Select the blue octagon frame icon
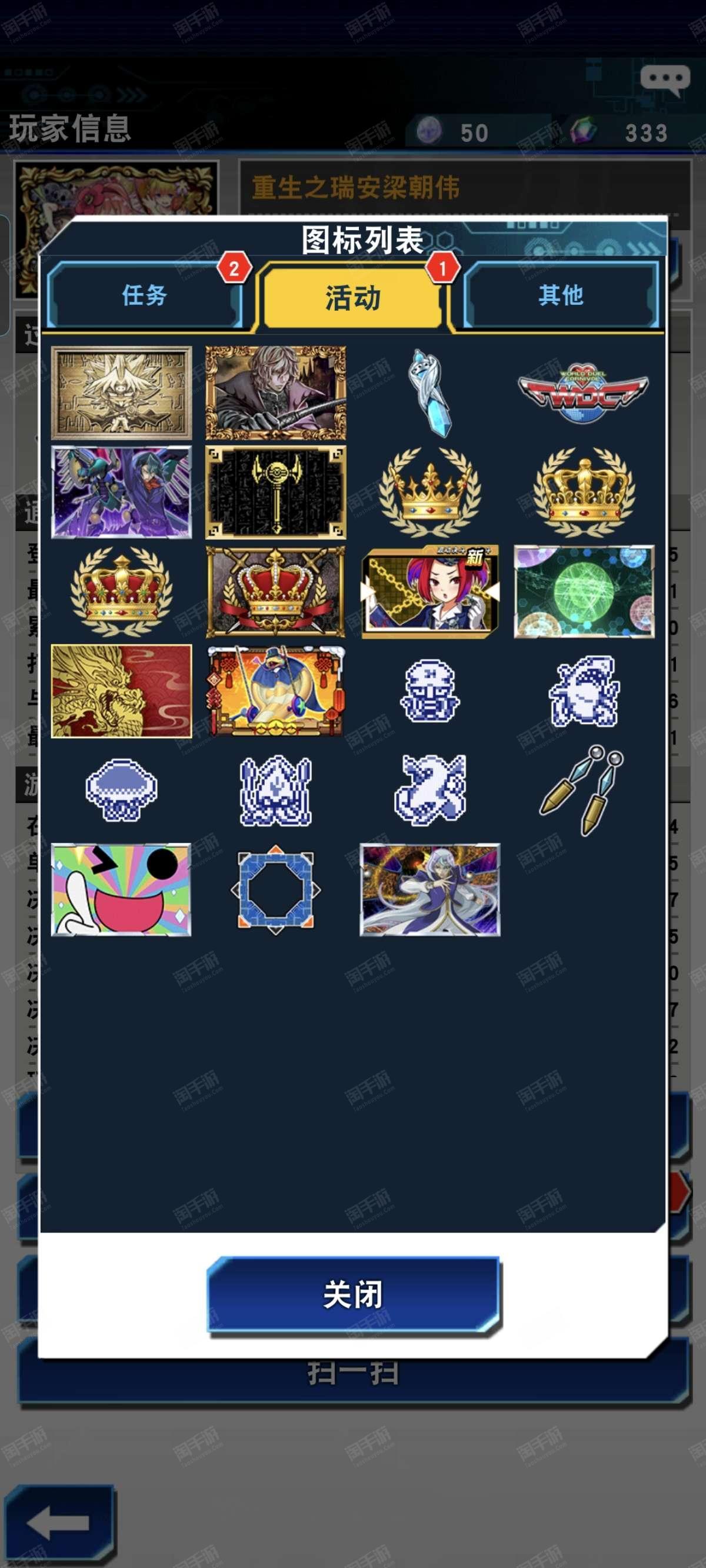The width and height of the screenshot is (706, 1568). (x=276, y=889)
